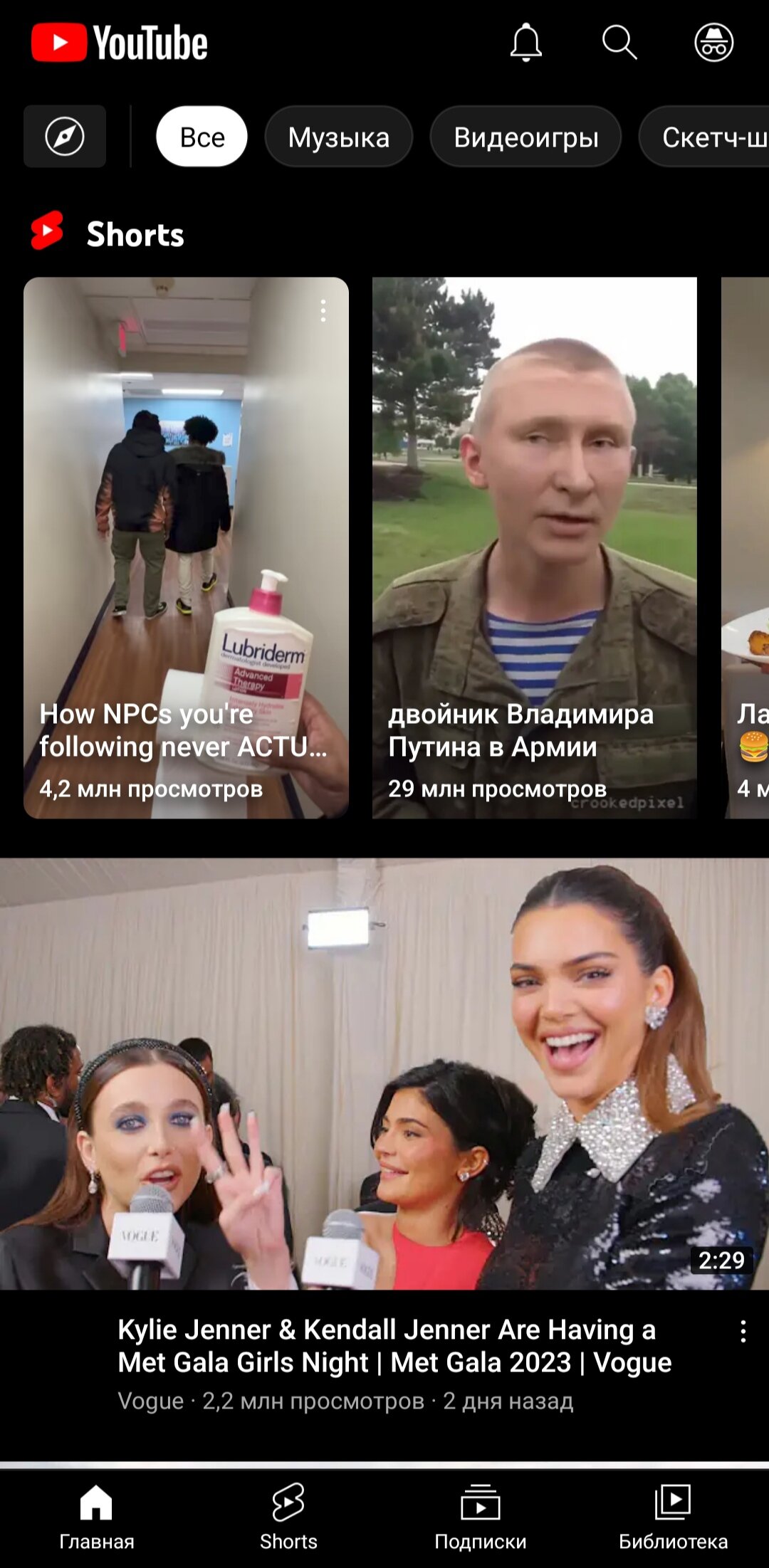This screenshot has height=1568, width=769.
Task: Choose the "Видеоигры" chip
Action: pyautogui.click(x=526, y=137)
